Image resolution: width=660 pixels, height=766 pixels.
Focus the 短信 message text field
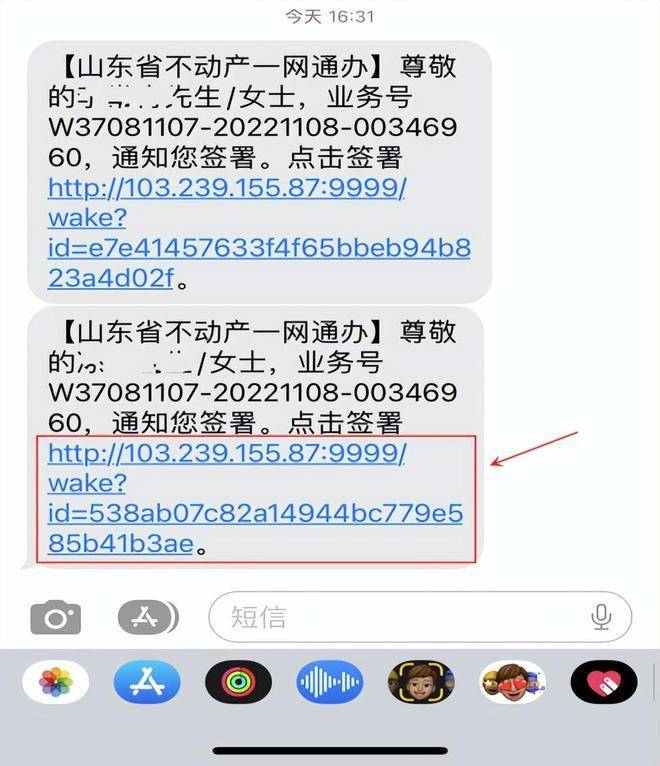click(x=400, y=617)
